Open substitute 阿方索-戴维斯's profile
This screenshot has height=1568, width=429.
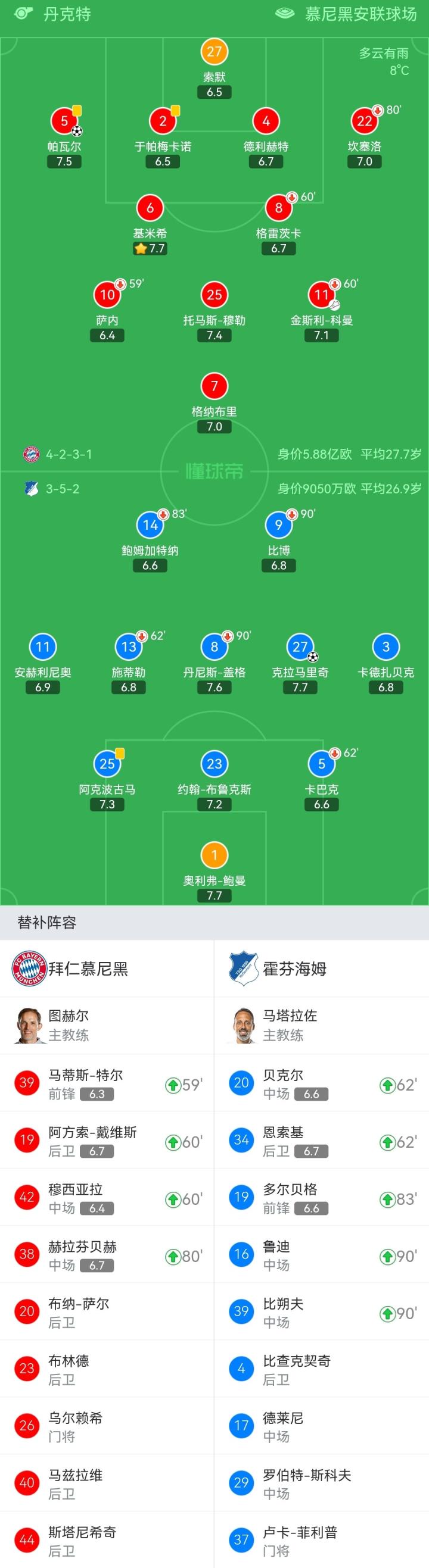click(x=107, y=1141)
